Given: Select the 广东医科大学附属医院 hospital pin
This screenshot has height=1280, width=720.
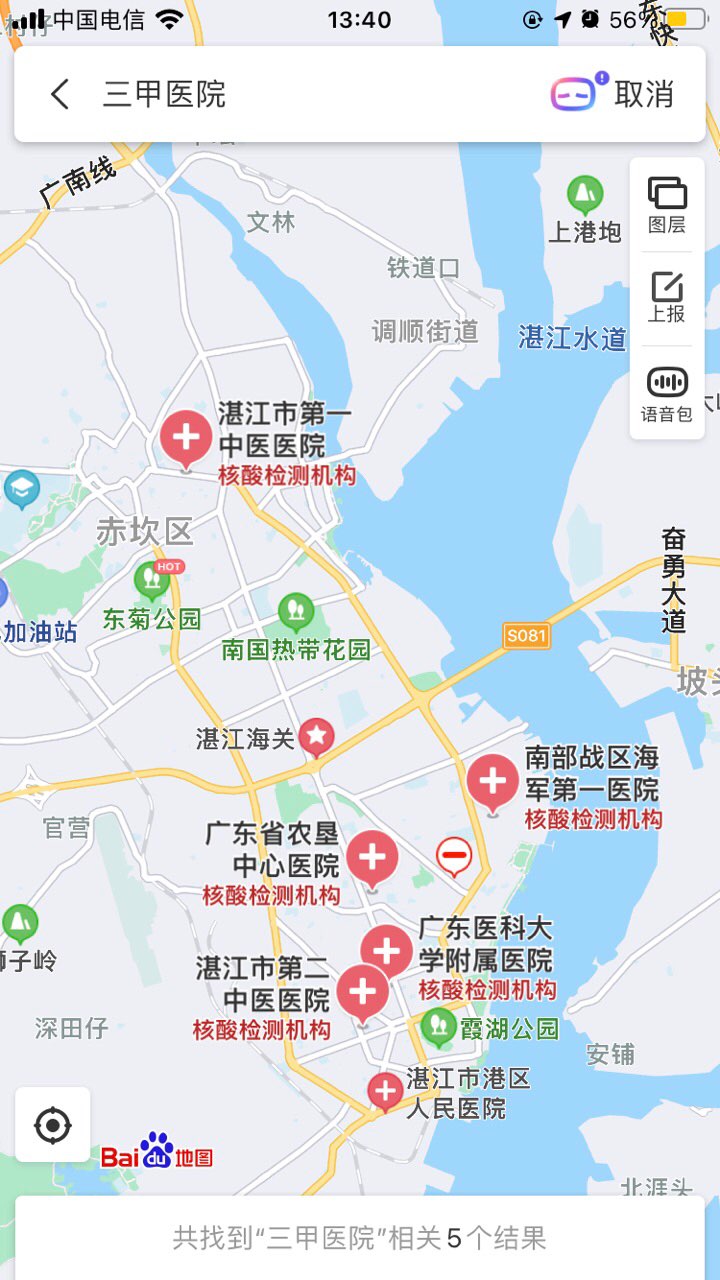Looking at the screenshot, I should click(x=386, y=950).
